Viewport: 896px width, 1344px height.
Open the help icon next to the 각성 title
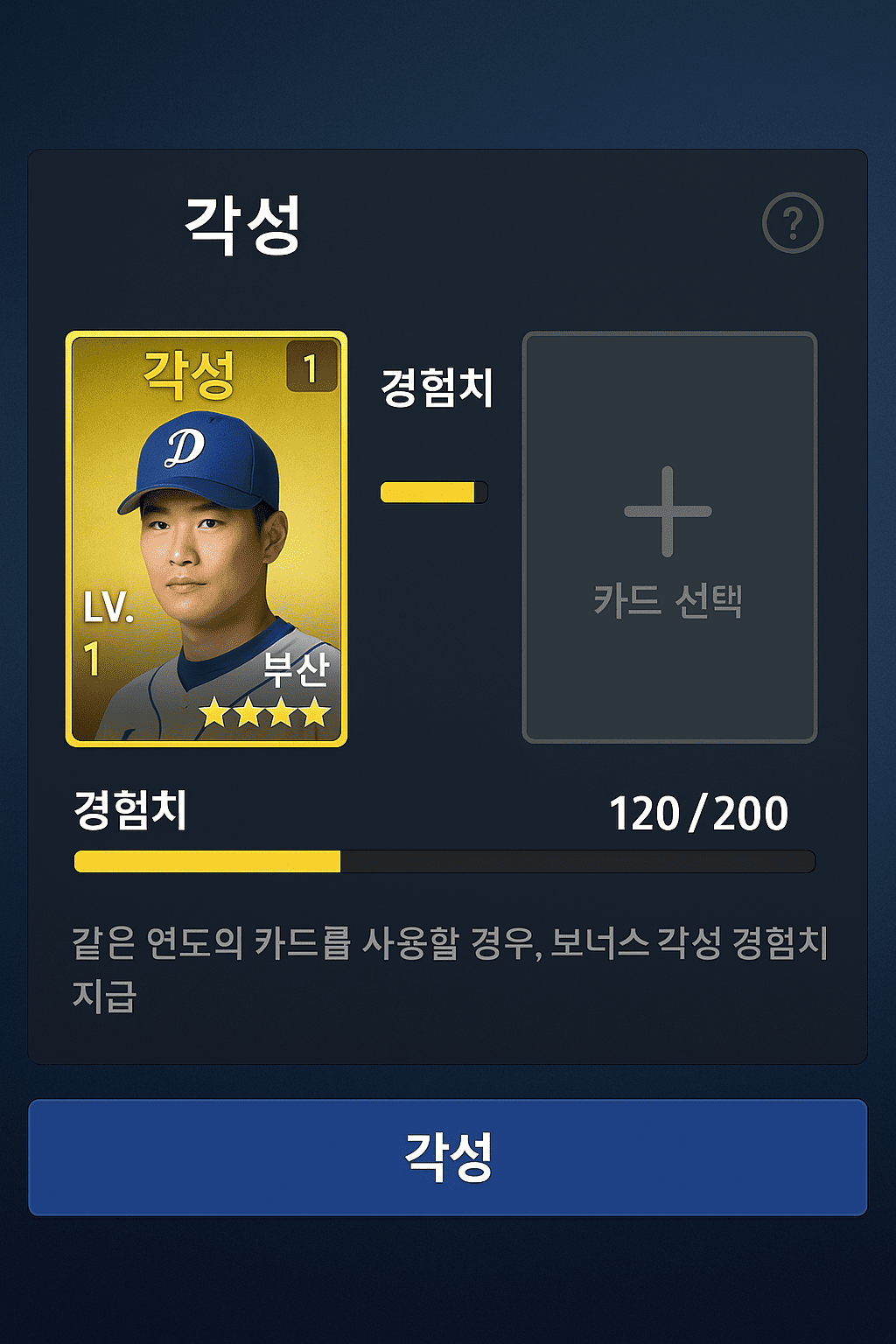pos(794,222)
